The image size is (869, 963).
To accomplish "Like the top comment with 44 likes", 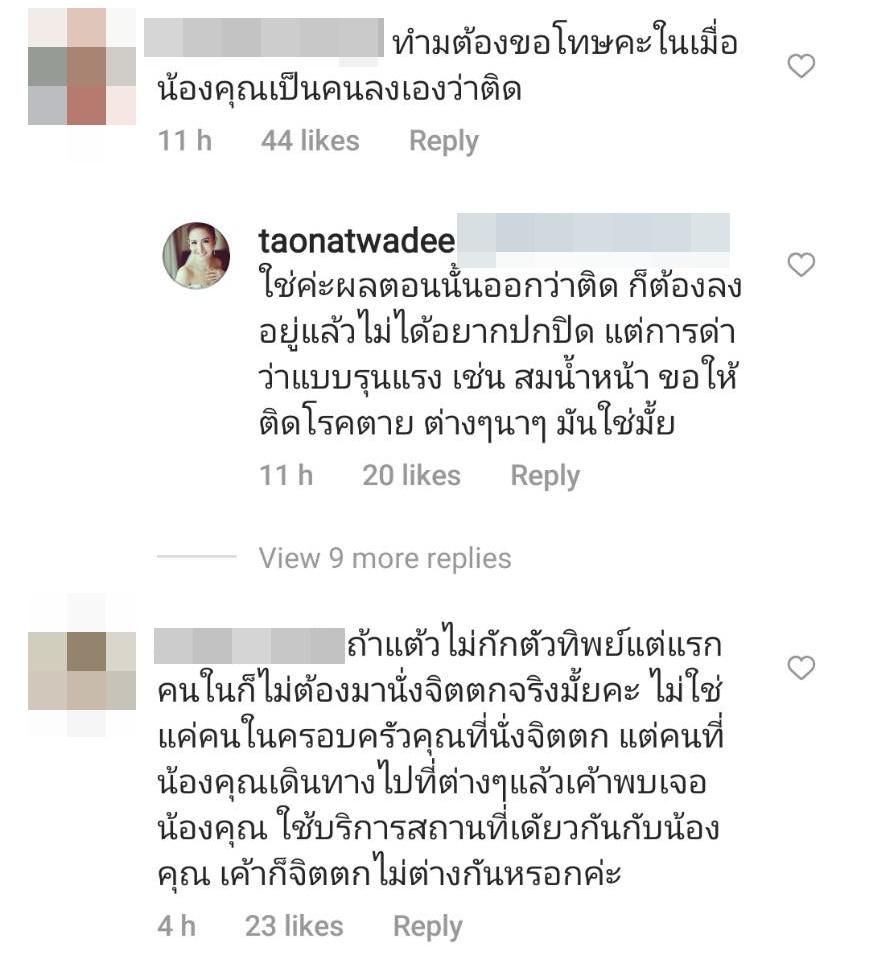I will click(x=801, y=67).
